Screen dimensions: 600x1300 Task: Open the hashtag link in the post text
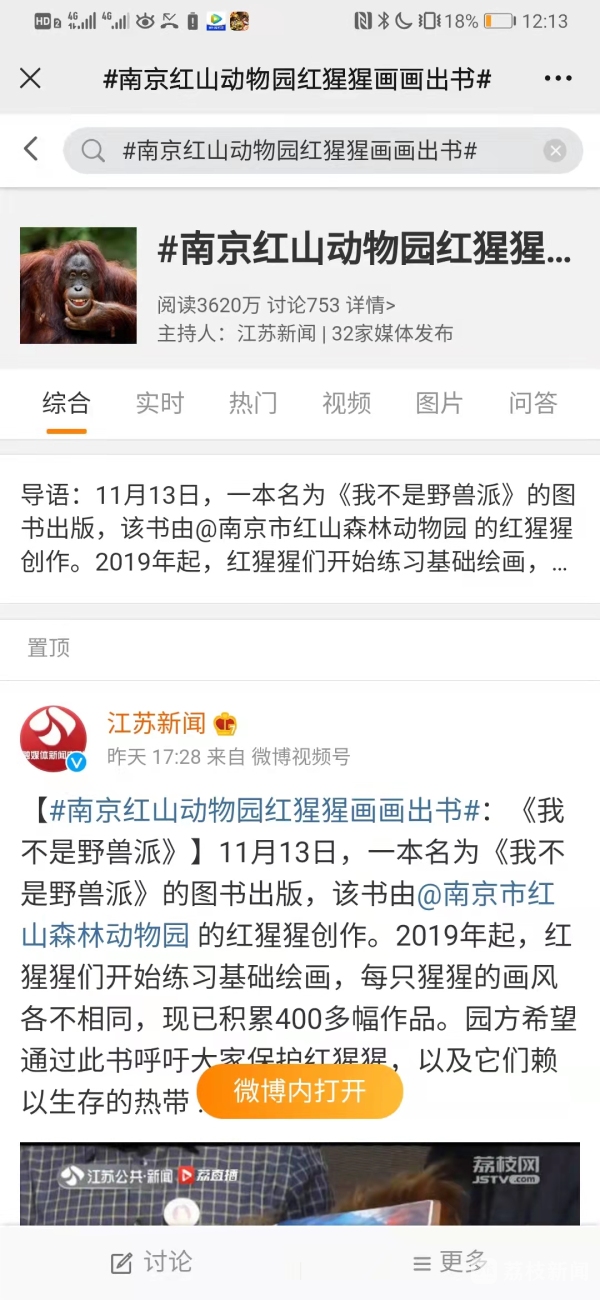coord(267,810)
